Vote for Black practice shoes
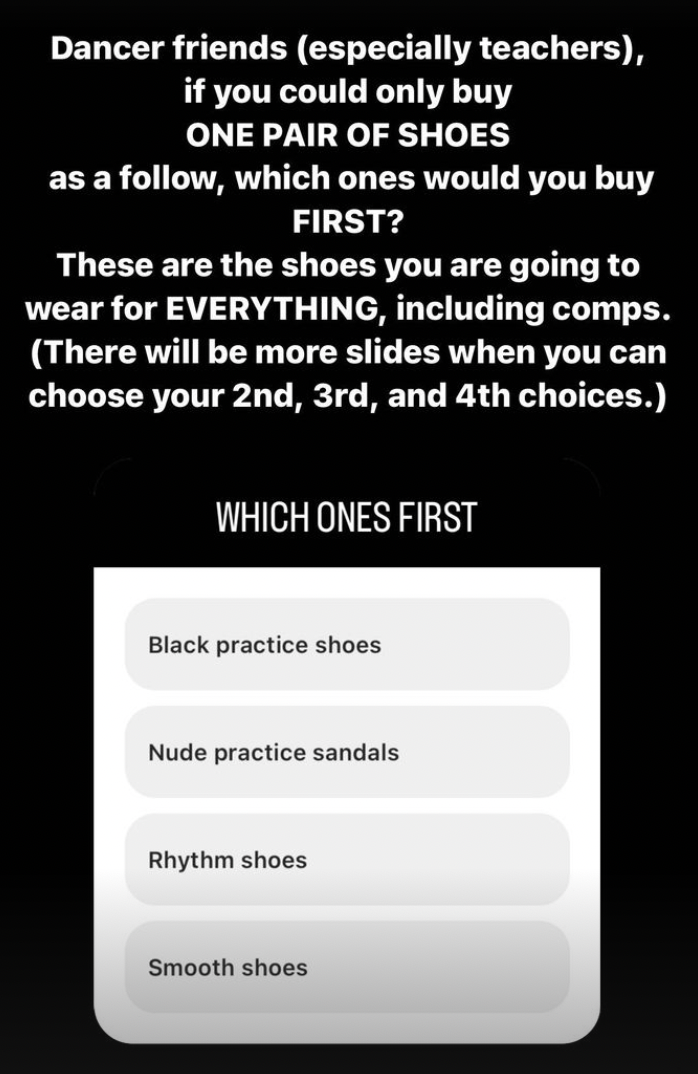This screenshot has width=698, height=1074. (346, 645)
